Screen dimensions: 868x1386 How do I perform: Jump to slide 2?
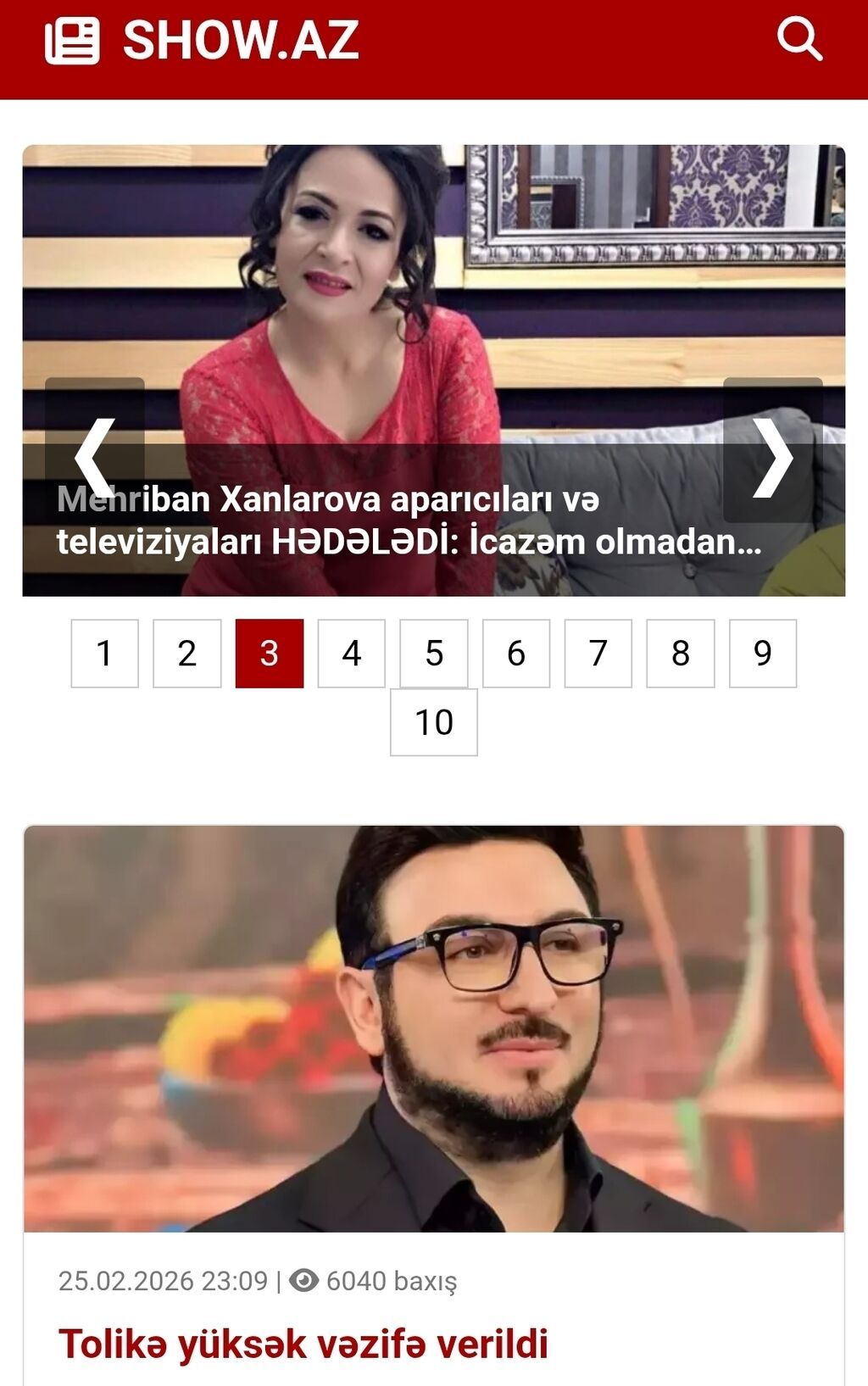point(186,654)
